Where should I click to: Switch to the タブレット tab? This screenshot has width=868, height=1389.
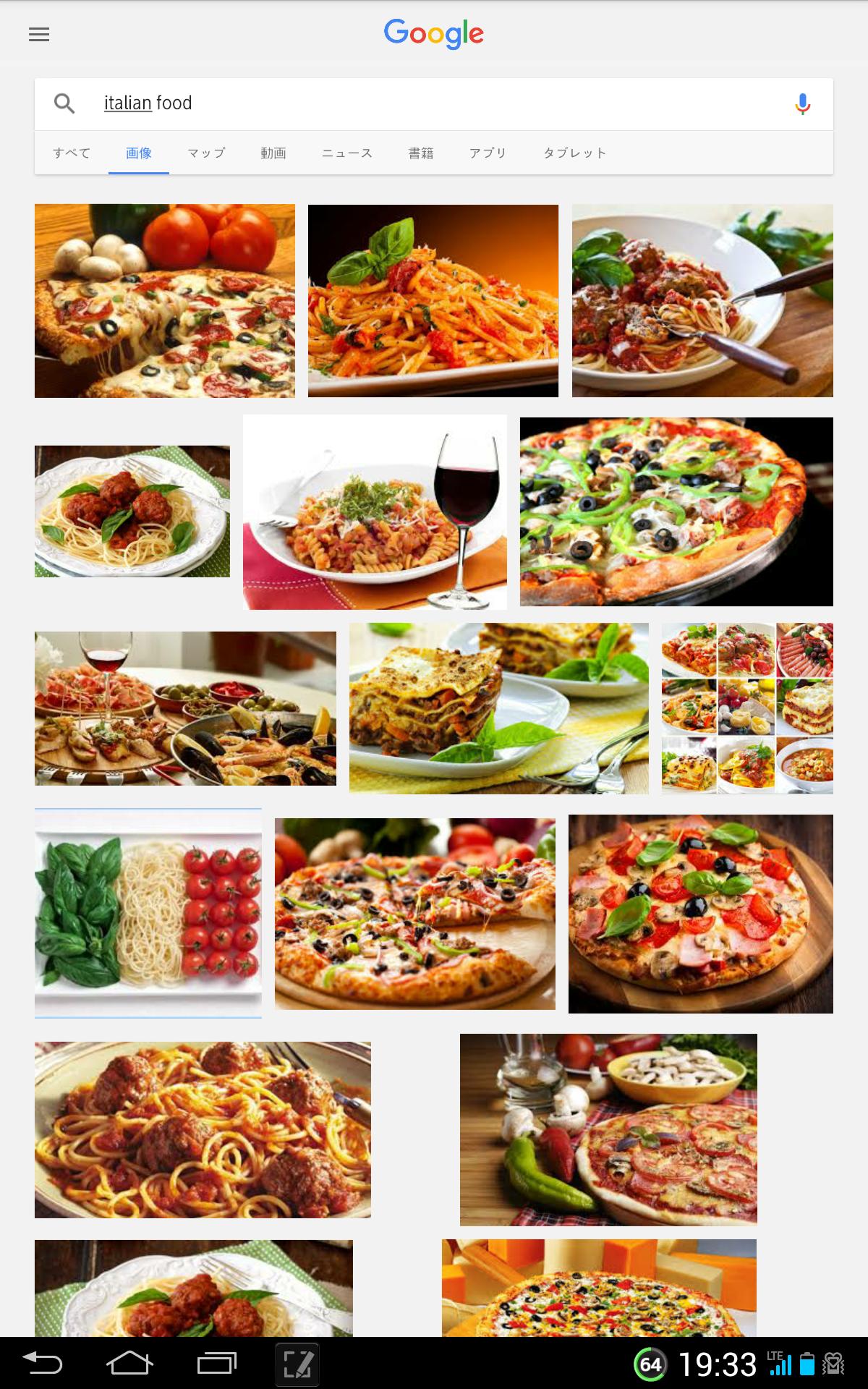click(x=575, y=153)
